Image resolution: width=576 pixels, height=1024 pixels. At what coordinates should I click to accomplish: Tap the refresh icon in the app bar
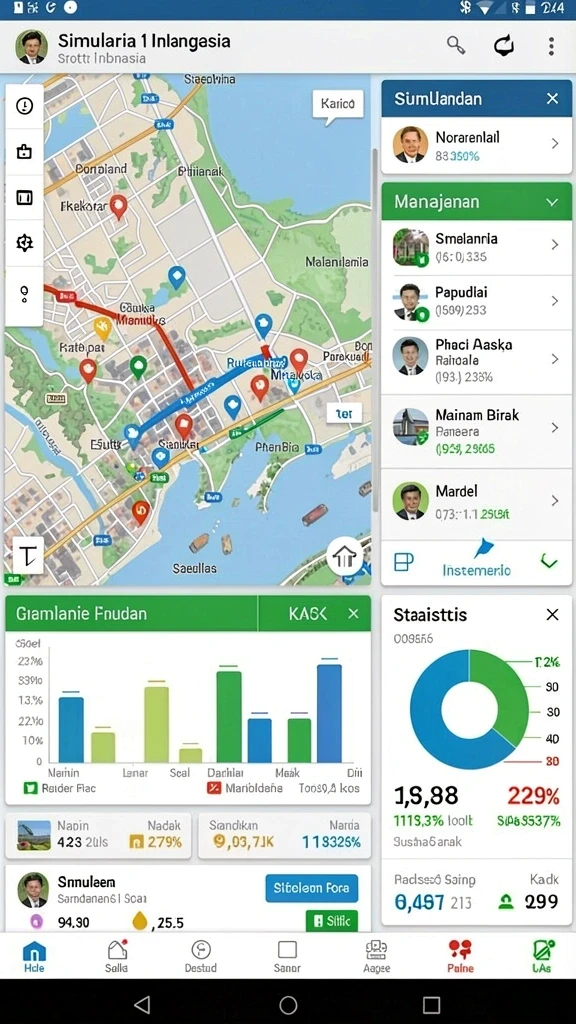point(504,46)
